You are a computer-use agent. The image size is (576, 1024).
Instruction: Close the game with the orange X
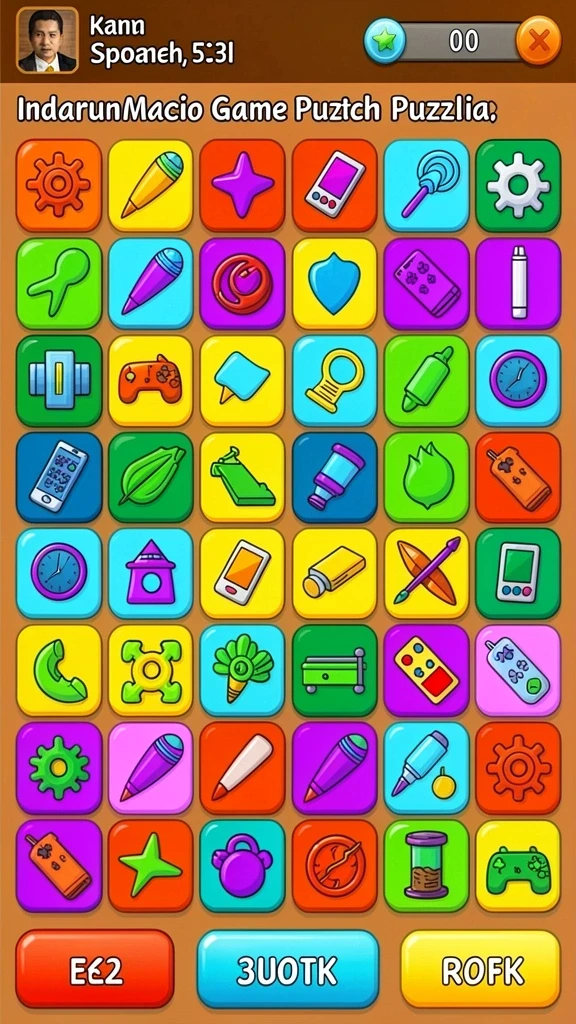(538, 40)
